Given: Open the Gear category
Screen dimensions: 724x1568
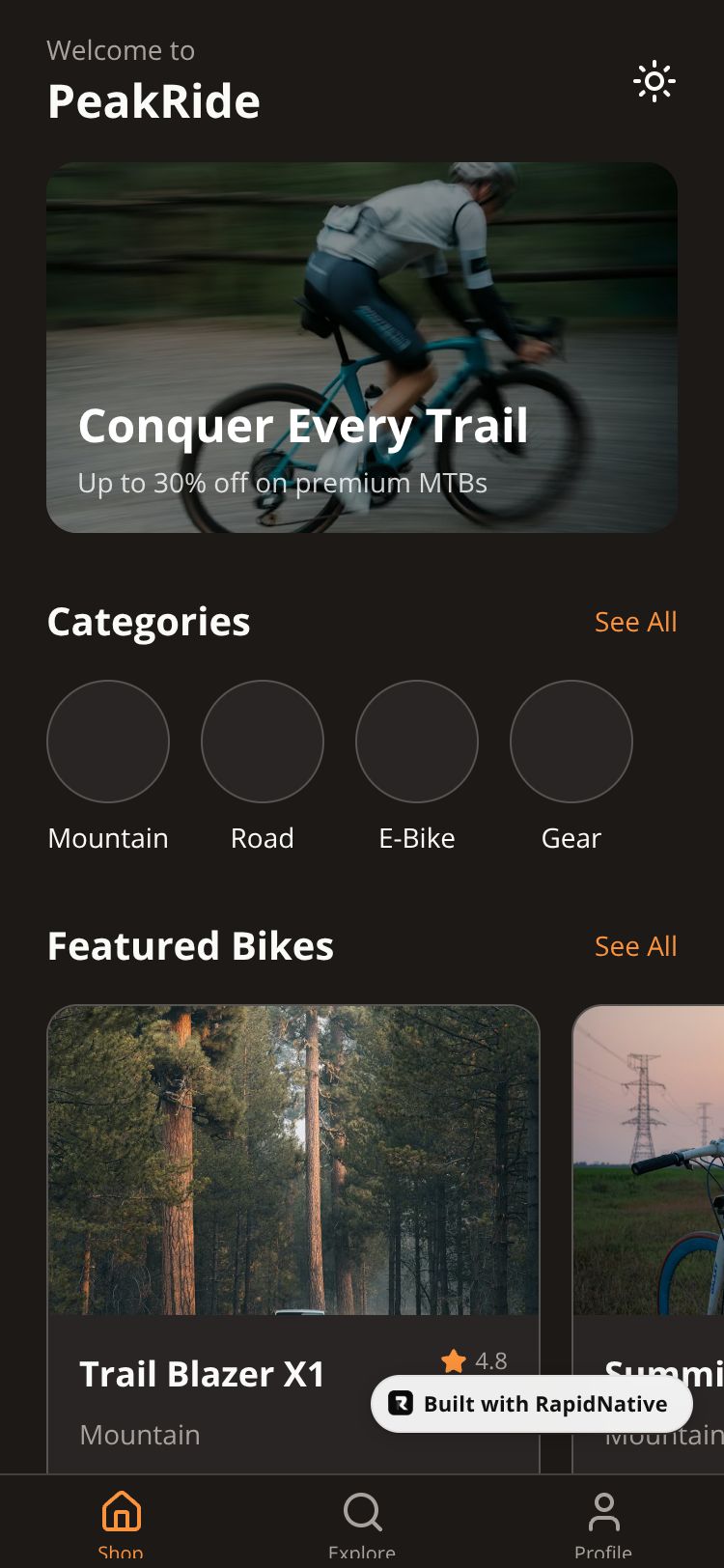Looking at the screenshot, I should point(571,742).
